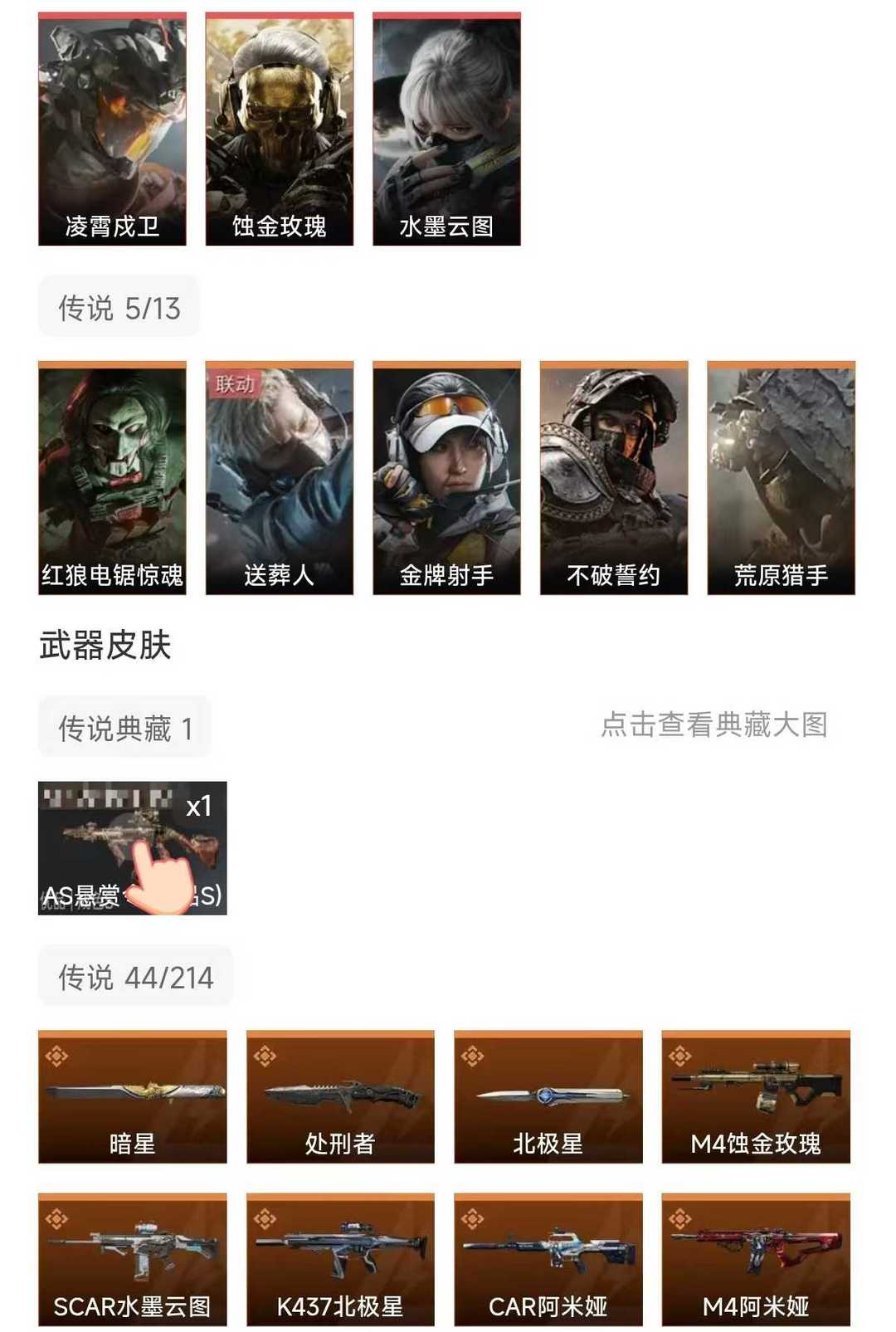View the 处刑者 knife skin tile

[340, 1096]
